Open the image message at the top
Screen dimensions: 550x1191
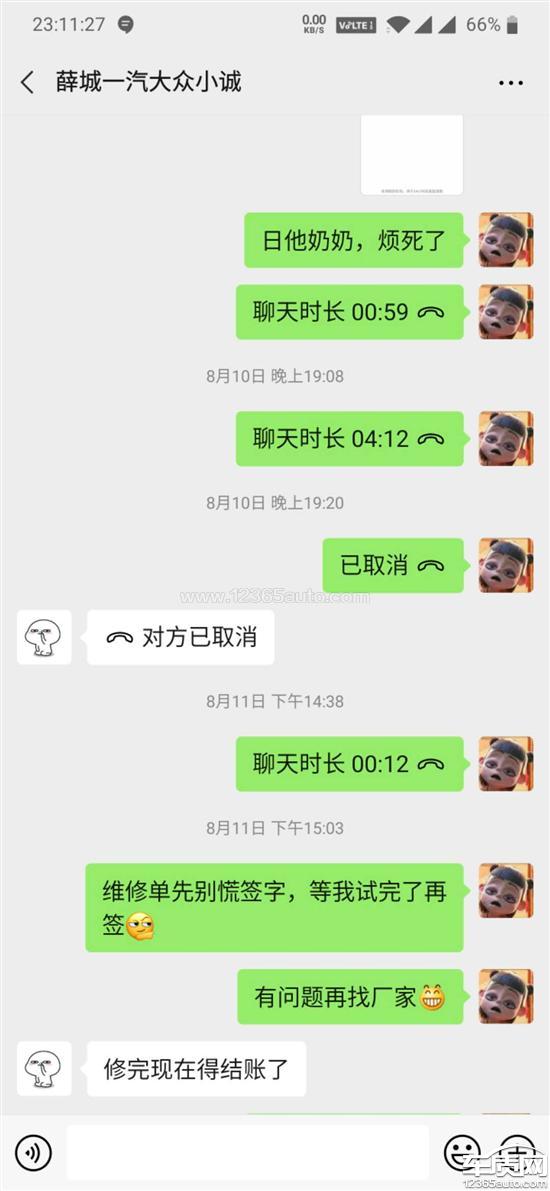pos(412,155)
